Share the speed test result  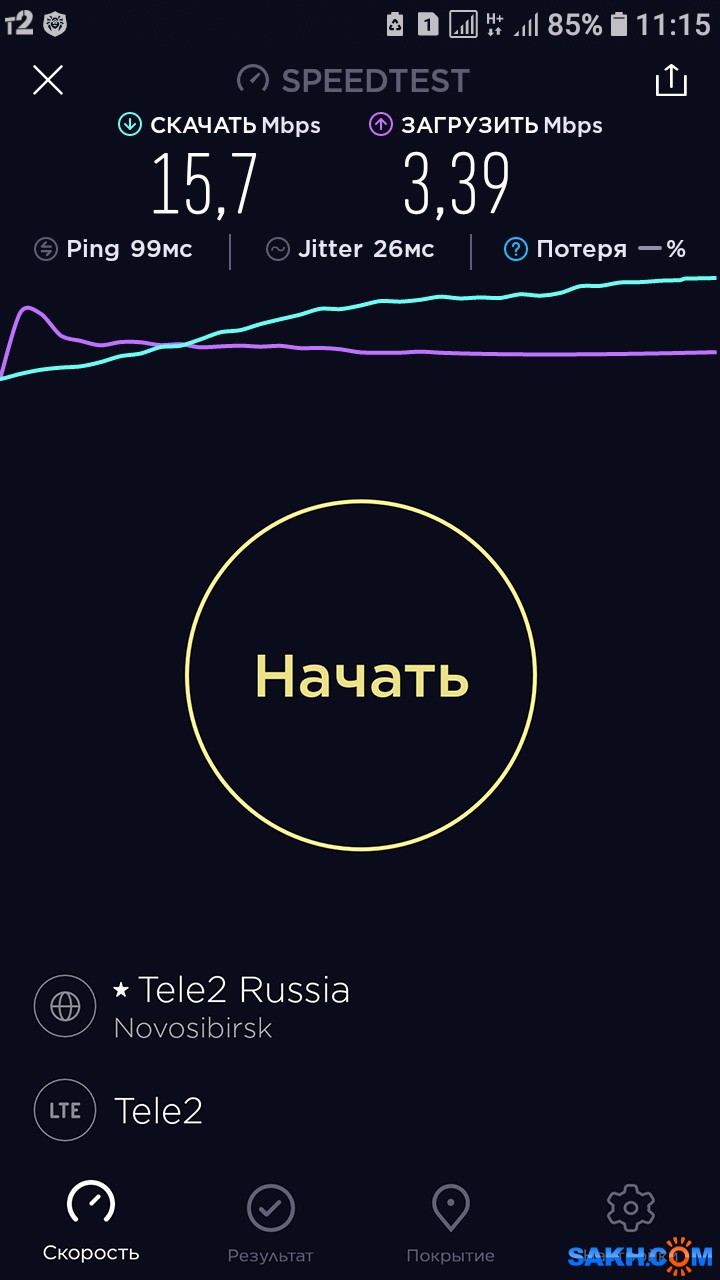pos(671,80)
